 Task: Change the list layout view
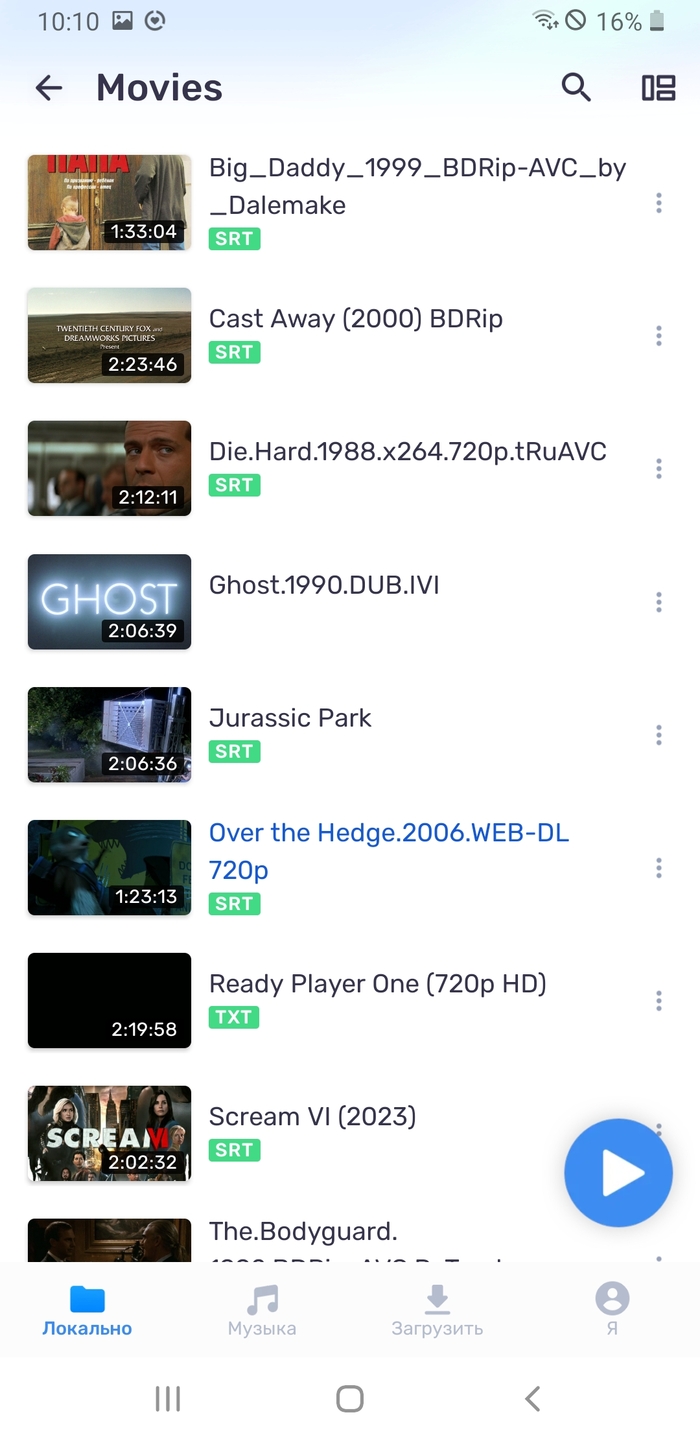(658, 88)
